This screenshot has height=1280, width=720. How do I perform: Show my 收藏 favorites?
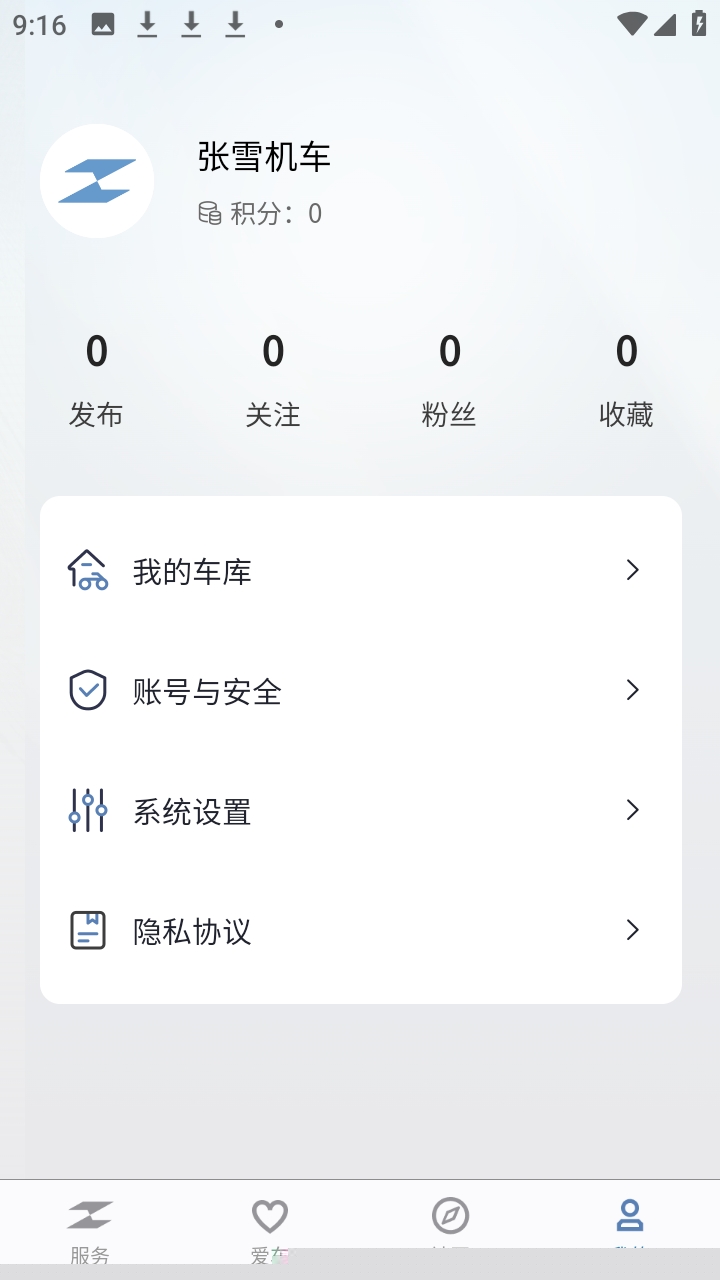coord(626,380)
